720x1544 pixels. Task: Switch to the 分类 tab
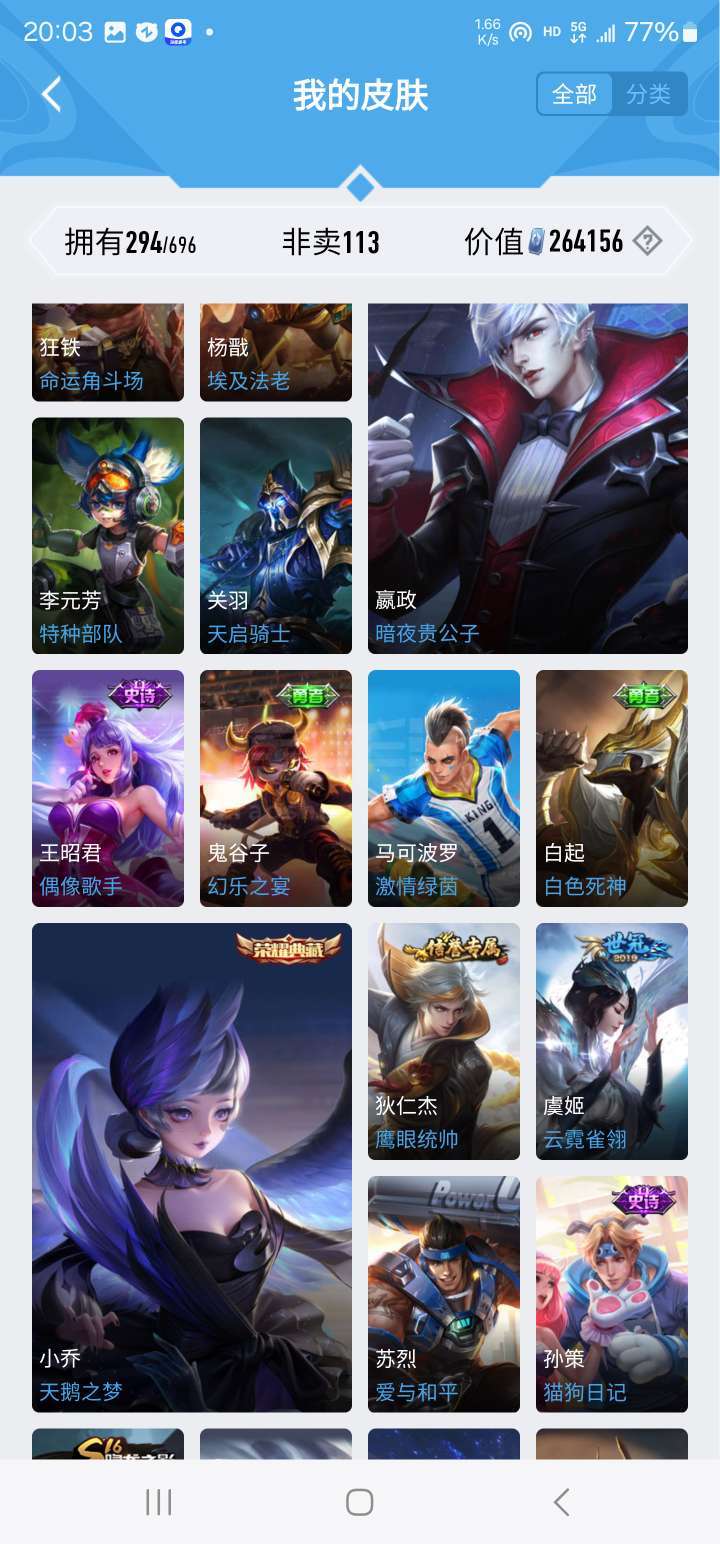point(649,95)
